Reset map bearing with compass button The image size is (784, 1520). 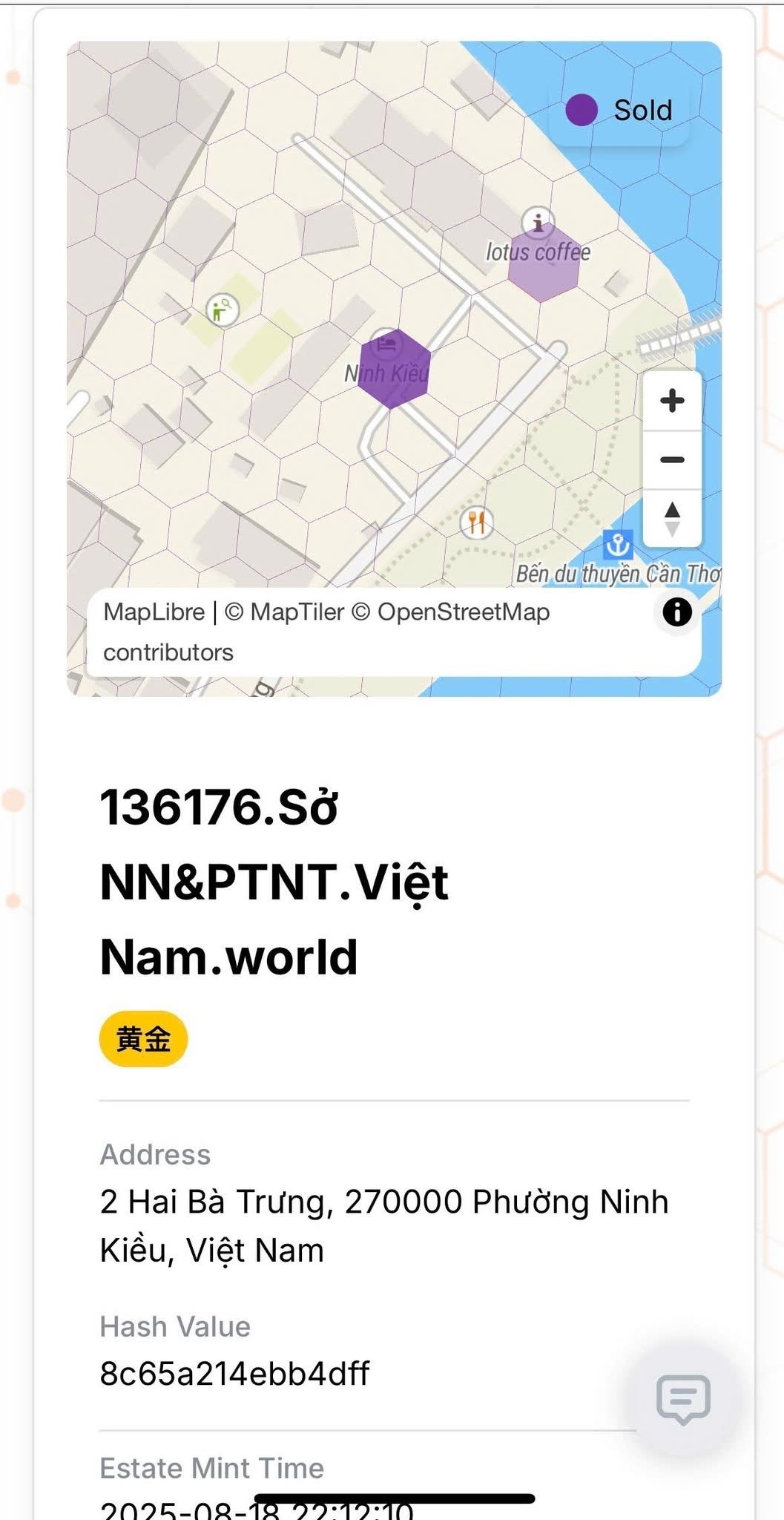(x=672, y=519)
